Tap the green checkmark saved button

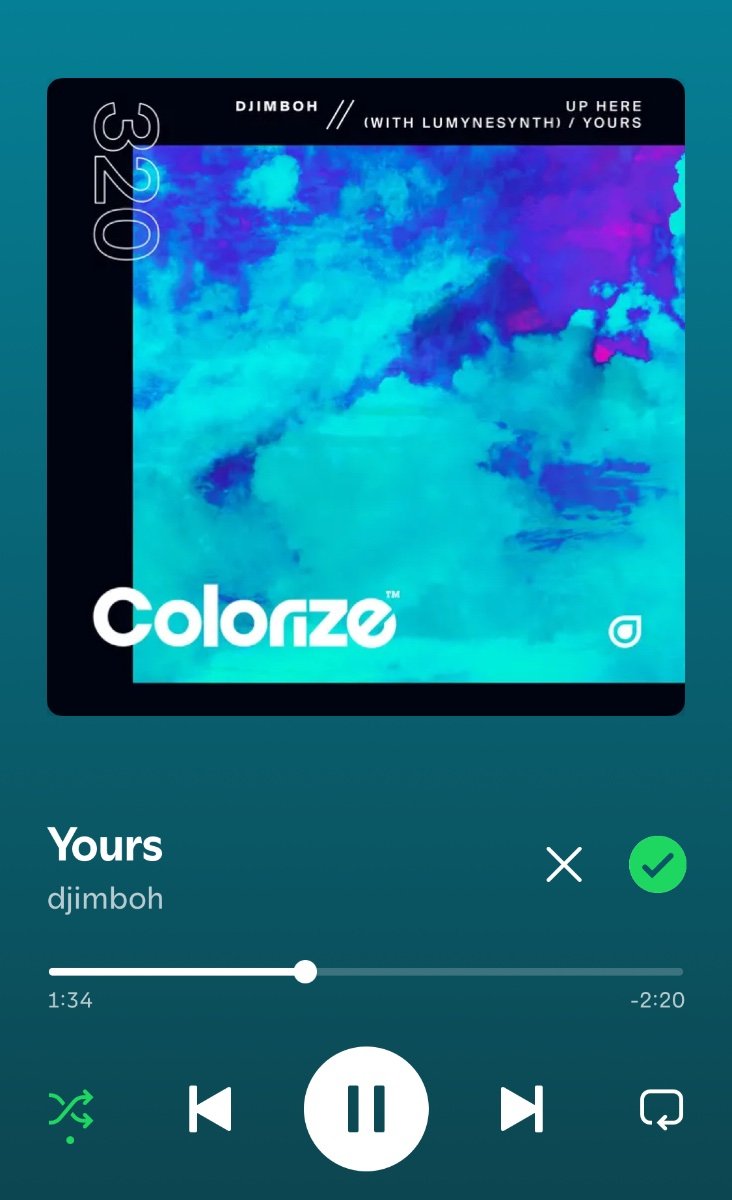coord(657,864)
